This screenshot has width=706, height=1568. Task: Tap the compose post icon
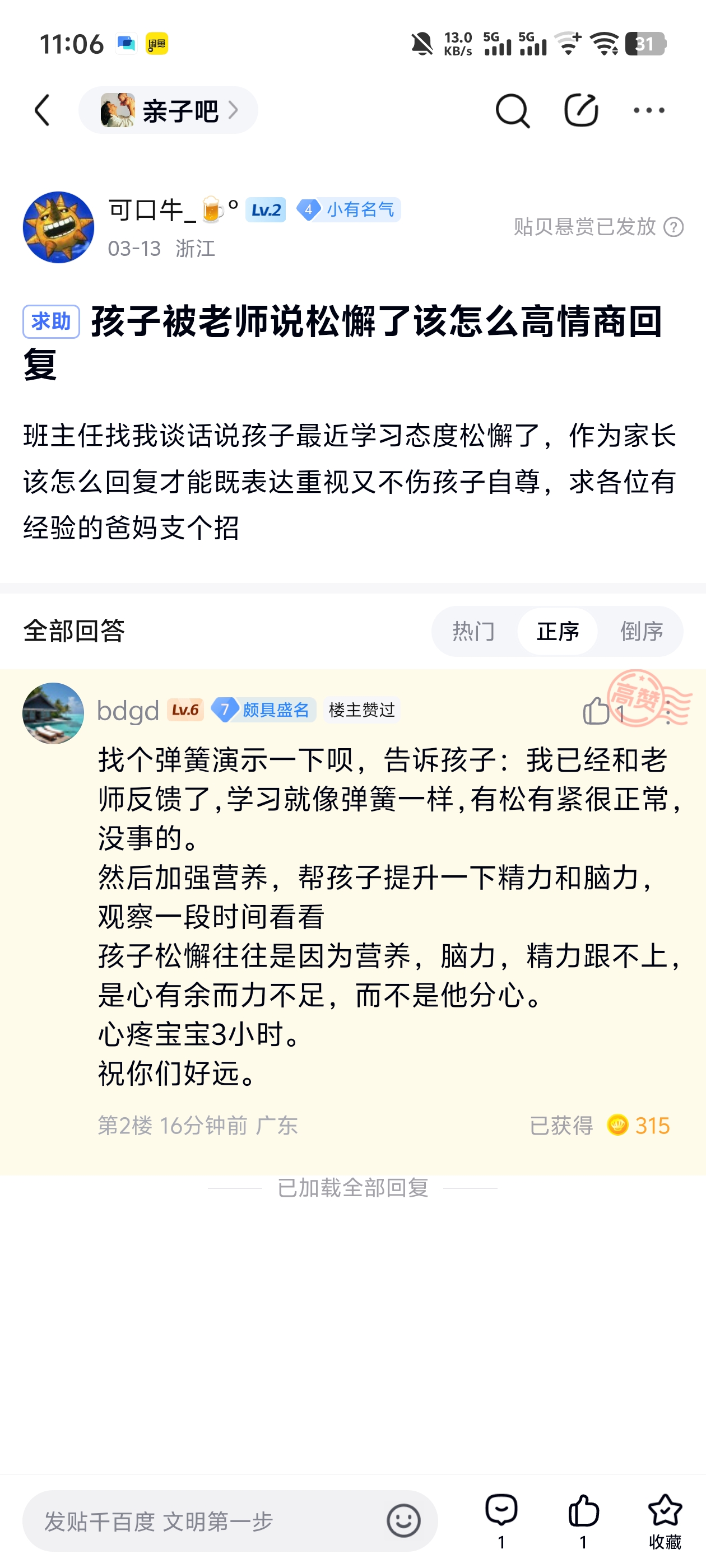(x=580, y=111)
